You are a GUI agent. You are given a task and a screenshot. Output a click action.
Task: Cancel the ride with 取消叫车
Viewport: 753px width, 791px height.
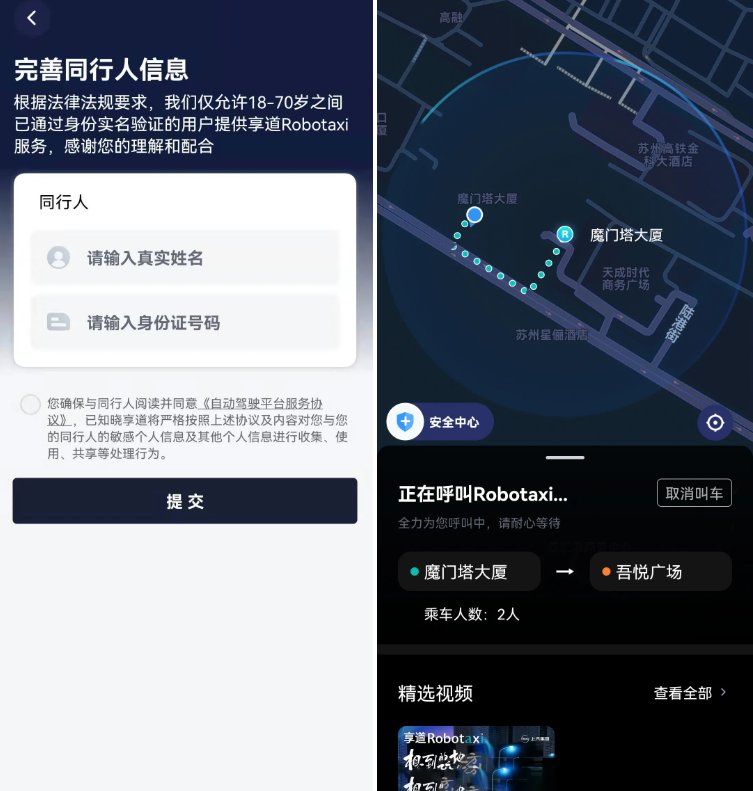(x=694, y=493)
